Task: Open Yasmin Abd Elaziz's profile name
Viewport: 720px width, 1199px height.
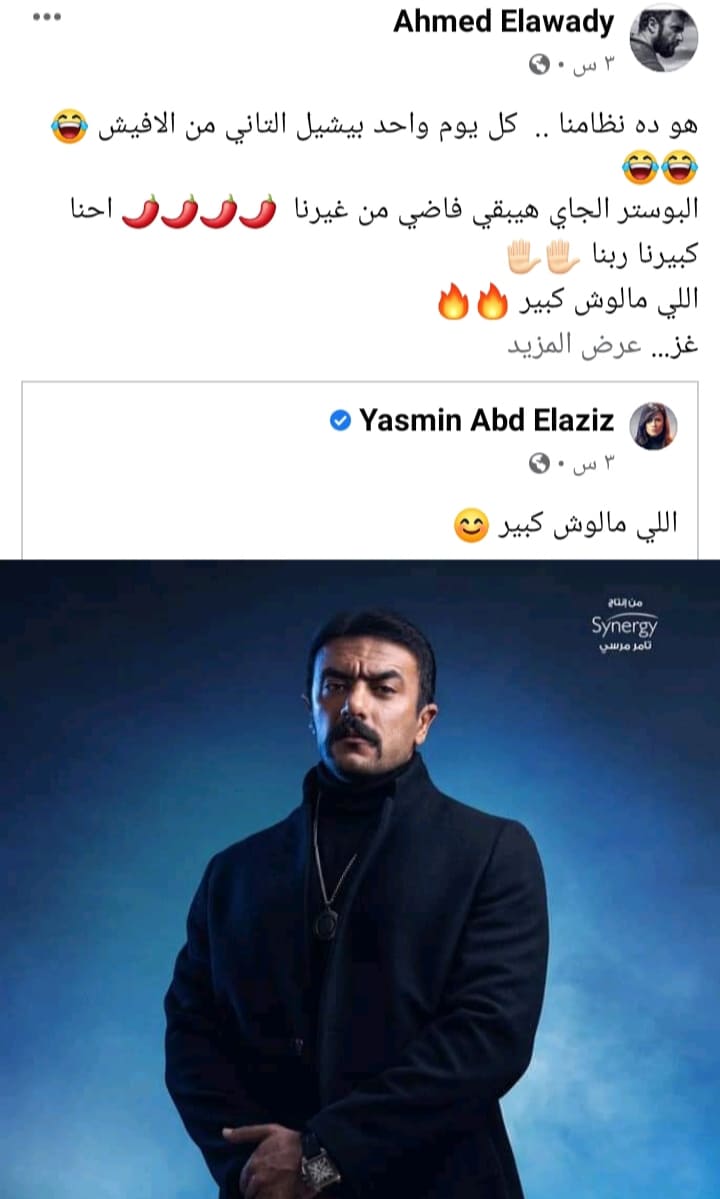Action: click(486, 421)
